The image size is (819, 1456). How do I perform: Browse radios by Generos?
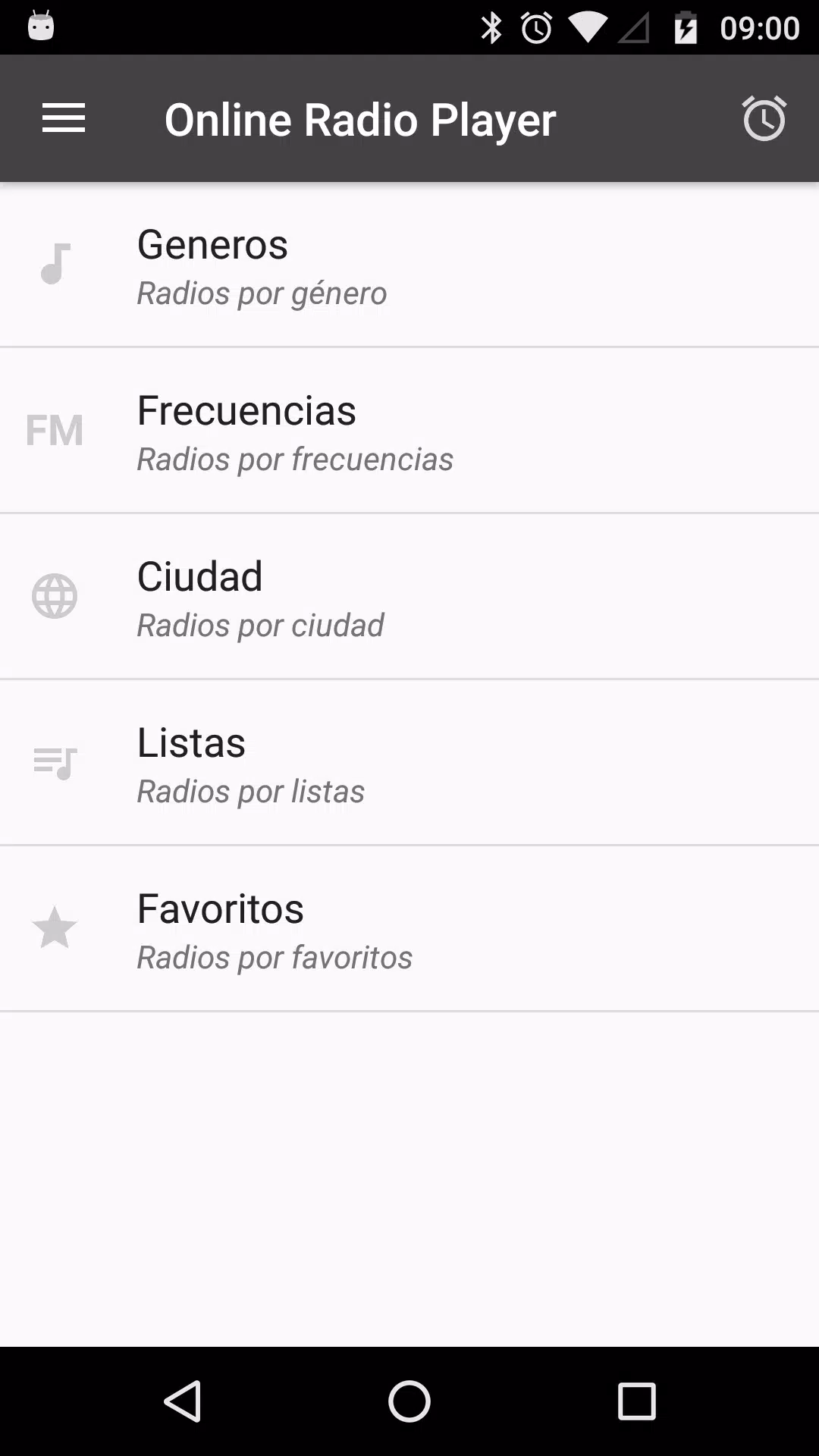pyautogui.click(x=409, y=265)
